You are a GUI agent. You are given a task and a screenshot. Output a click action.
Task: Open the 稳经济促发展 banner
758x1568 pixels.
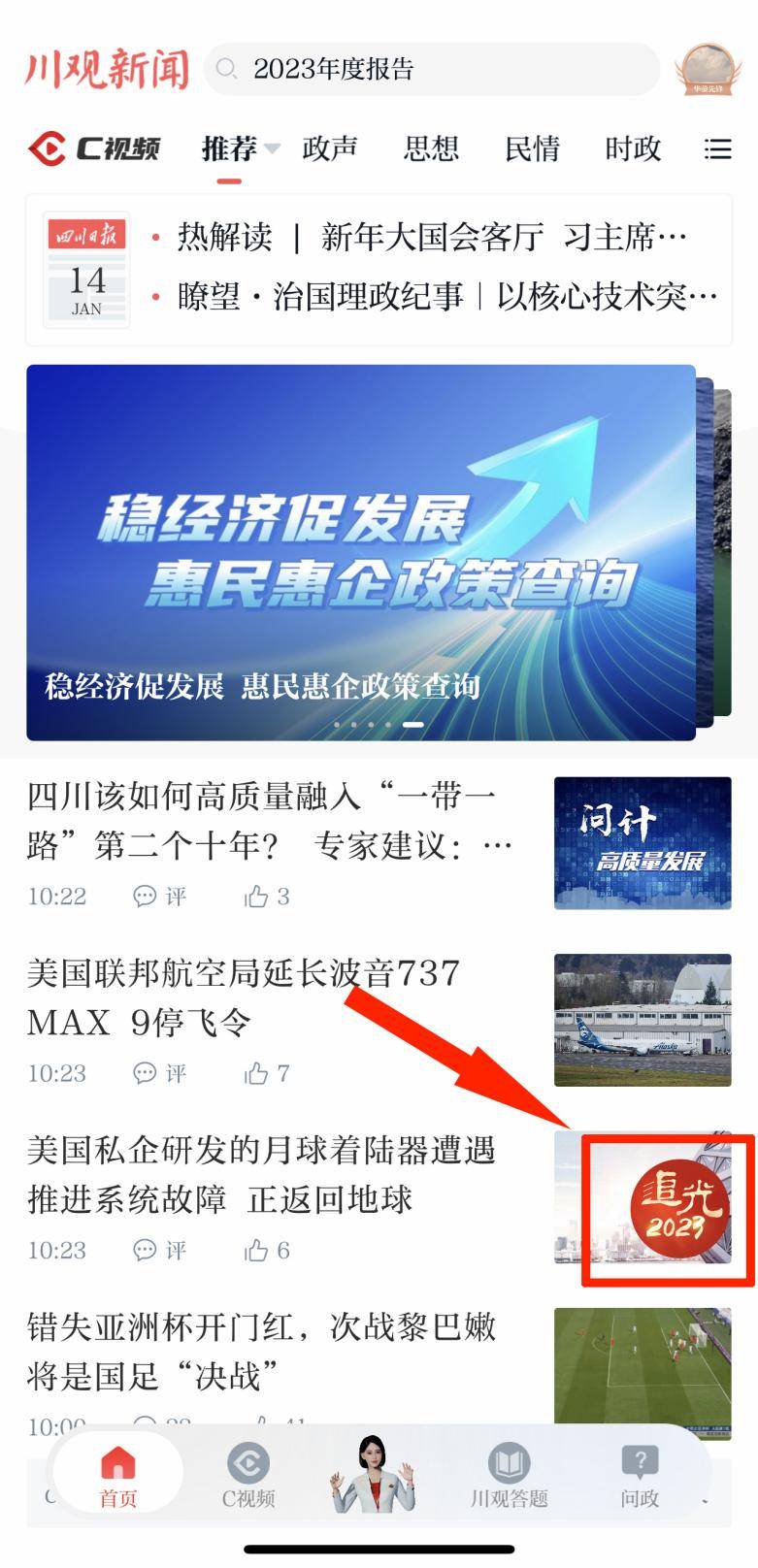click(361, 552)
